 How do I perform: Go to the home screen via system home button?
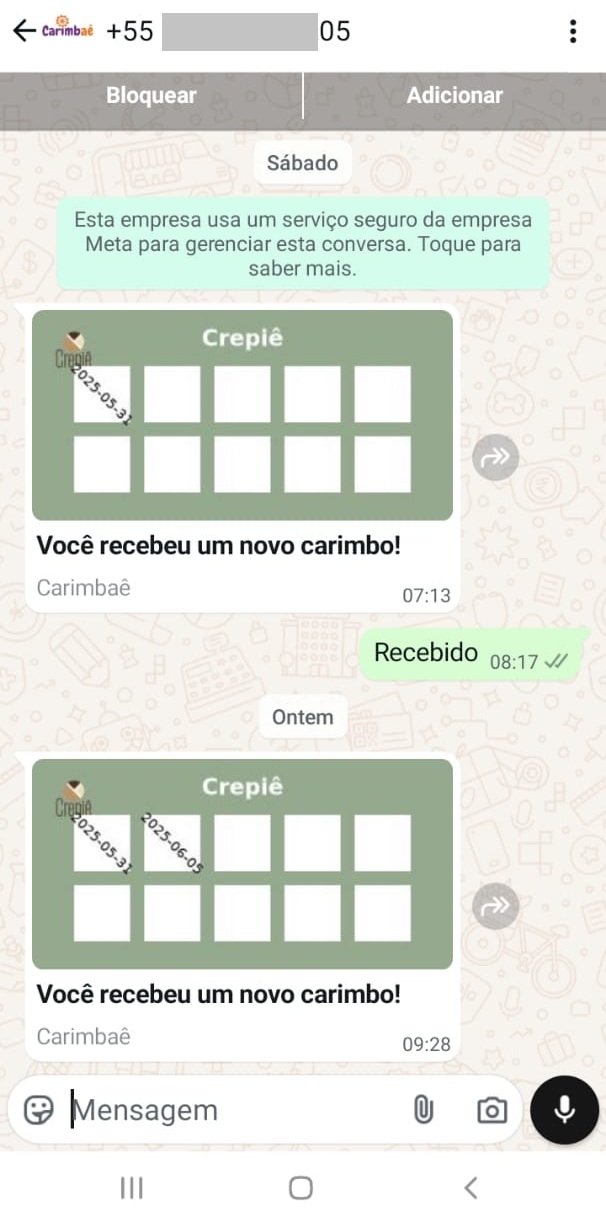pos(301,1188)
